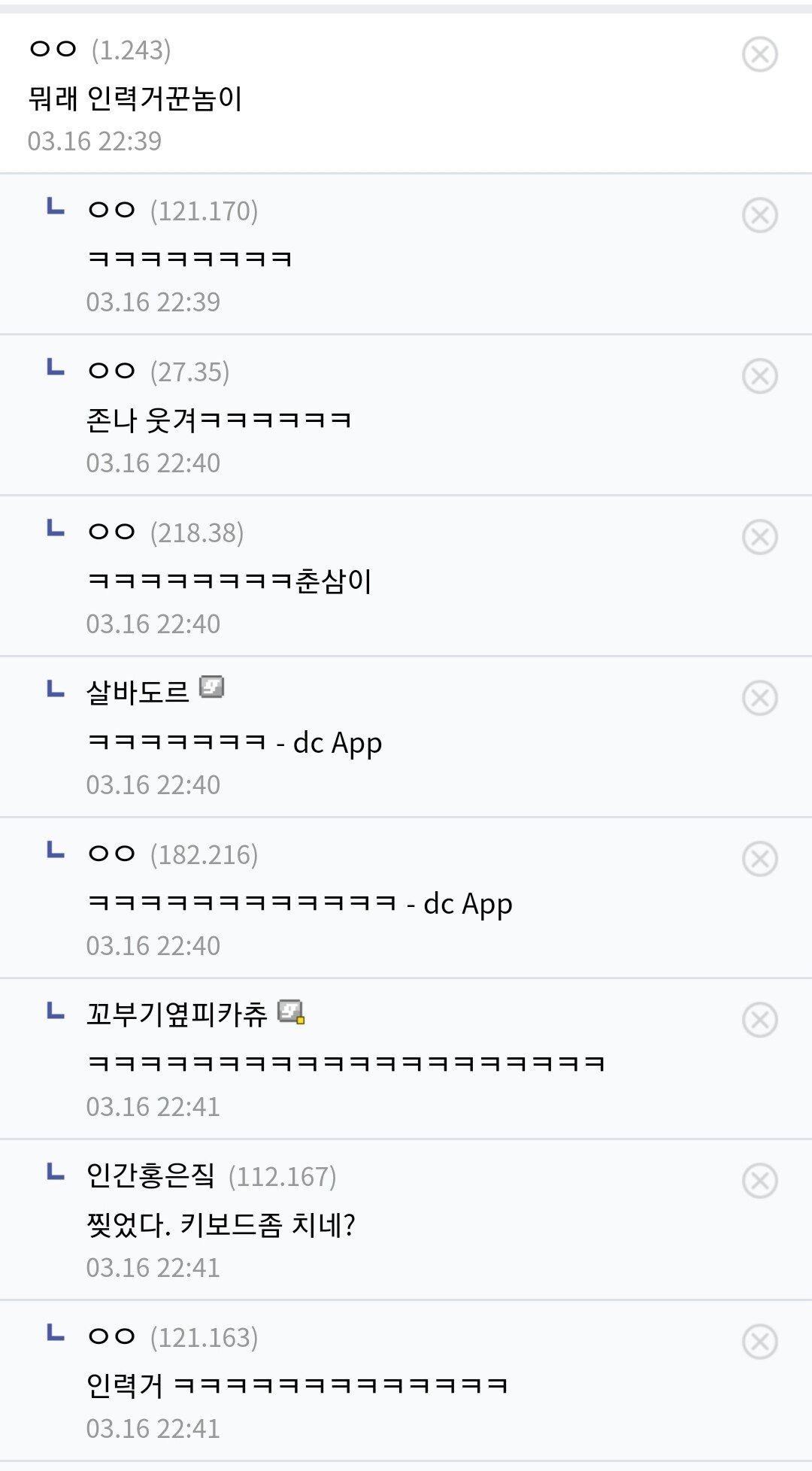Delete the comment by ㅇㅇ (1.243)
The height and width of the screenshot is (1471, 812).
[759, 54]
